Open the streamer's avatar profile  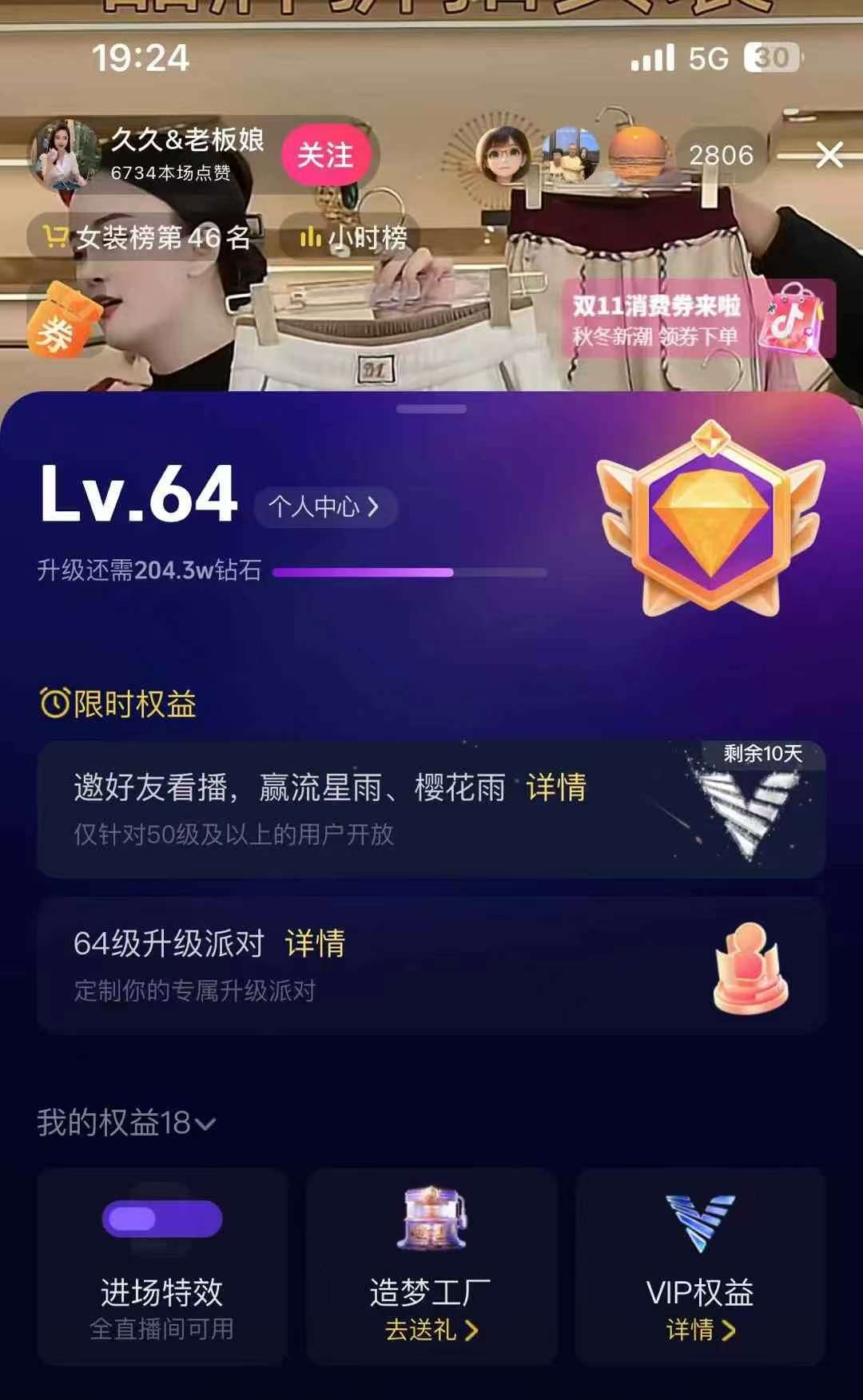tap(64, 155)
